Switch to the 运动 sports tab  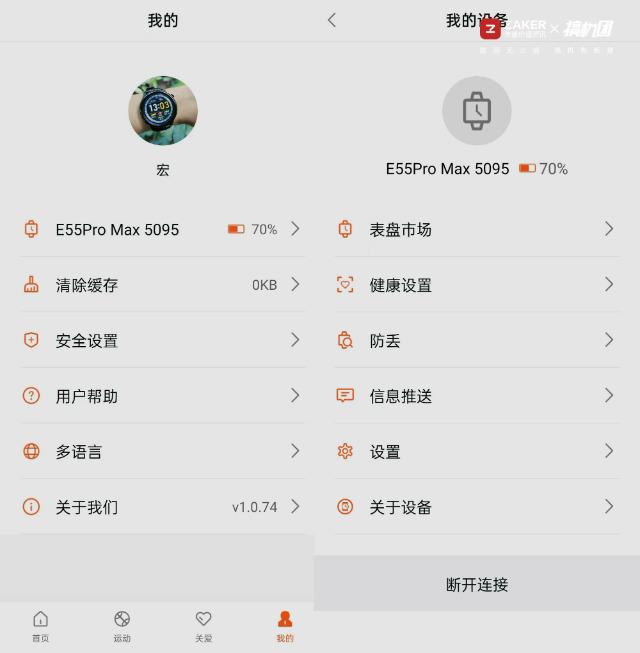pyautogui.click(x=122, y=627)
